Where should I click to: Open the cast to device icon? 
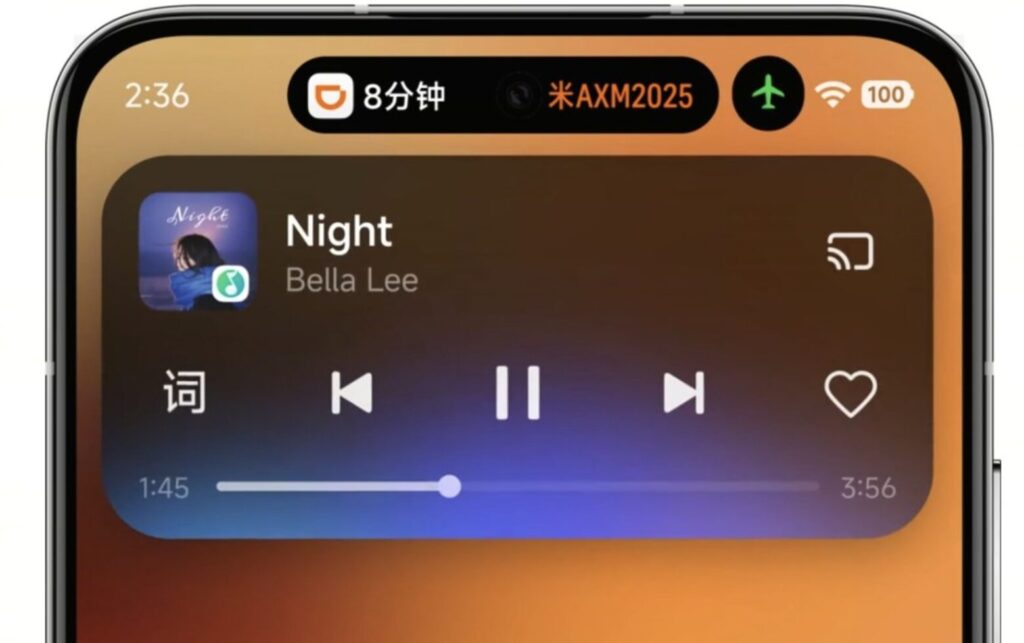(850, 252)
